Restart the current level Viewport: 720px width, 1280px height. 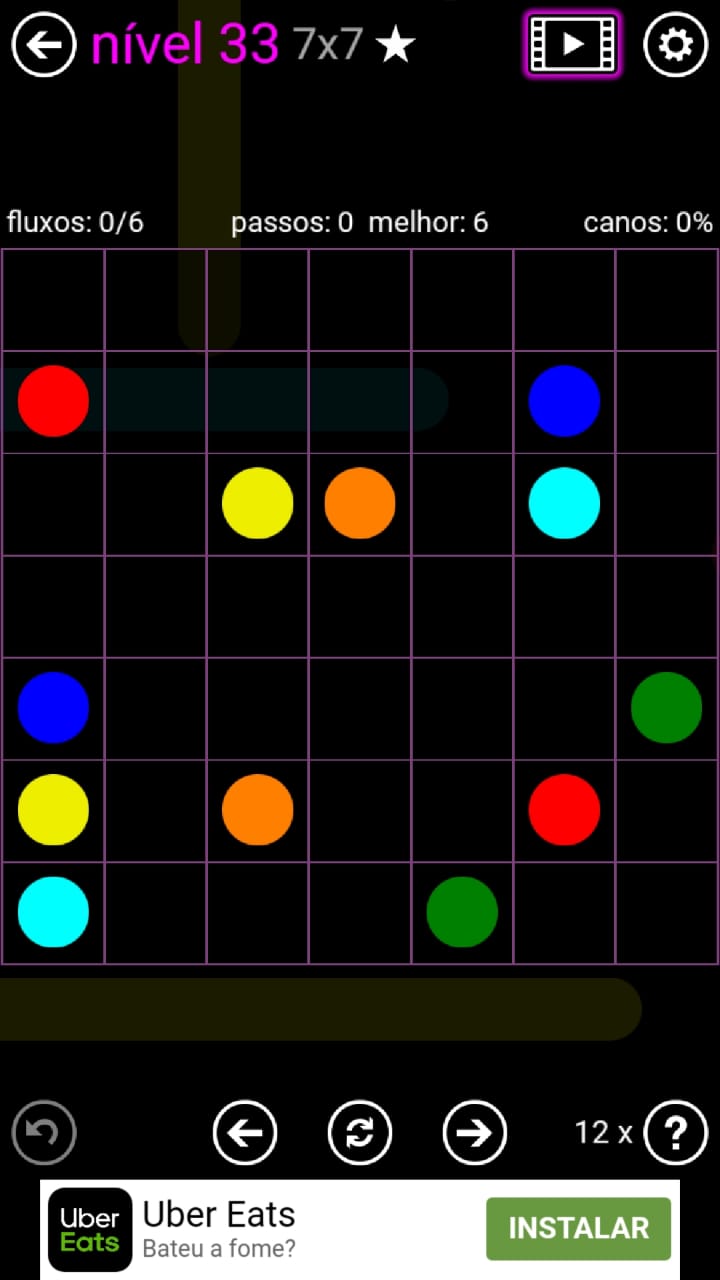click(x=360, y=1132)
